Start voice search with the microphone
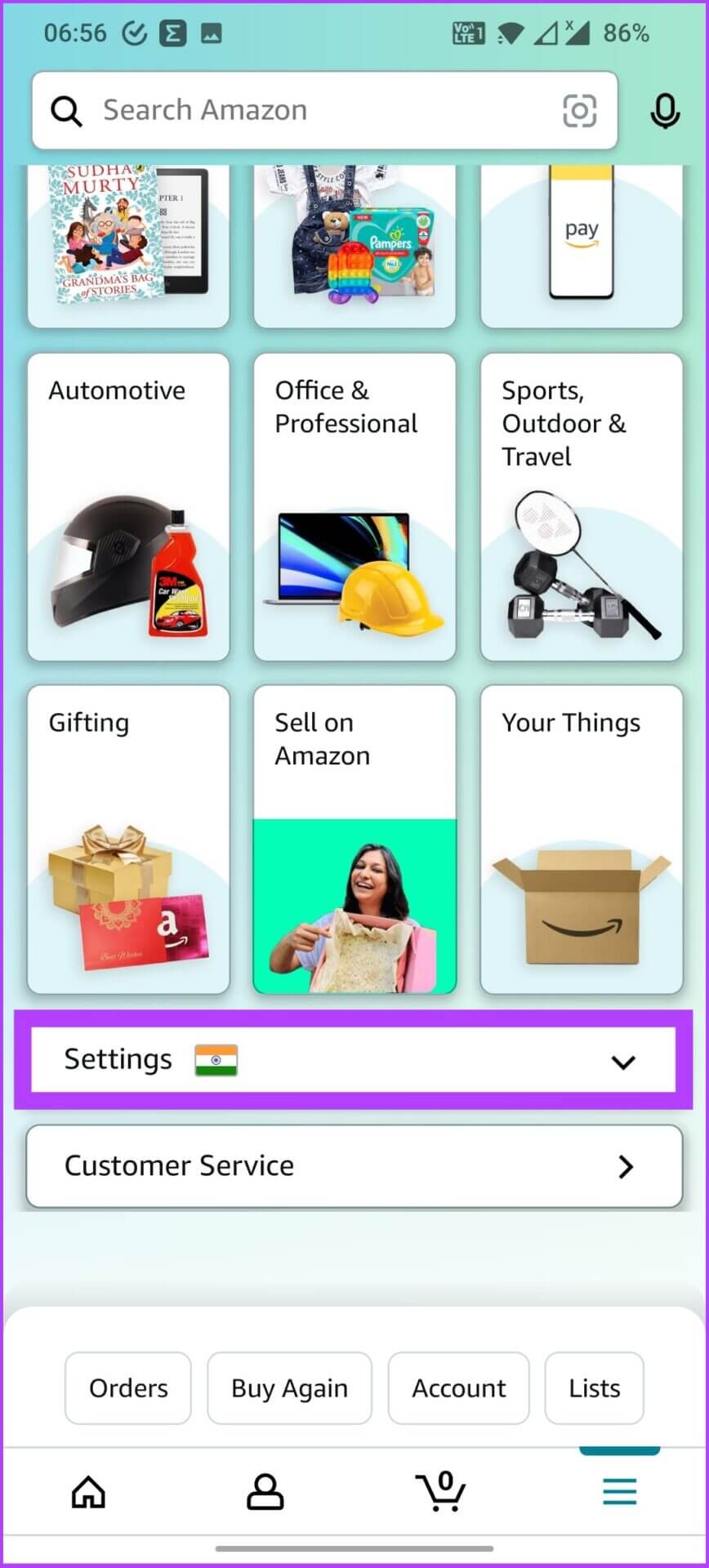 665,111
